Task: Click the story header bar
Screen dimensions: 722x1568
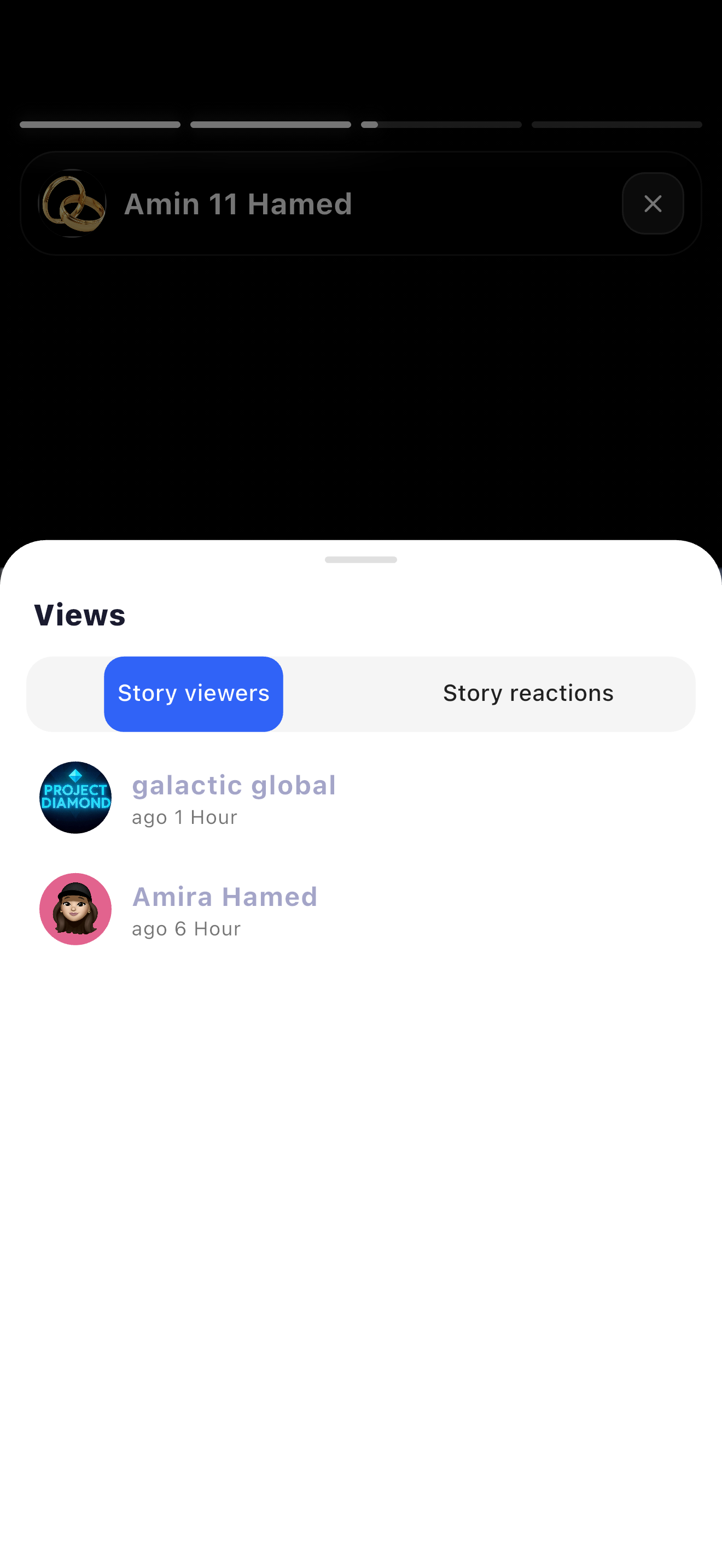Action: point(361,203)
